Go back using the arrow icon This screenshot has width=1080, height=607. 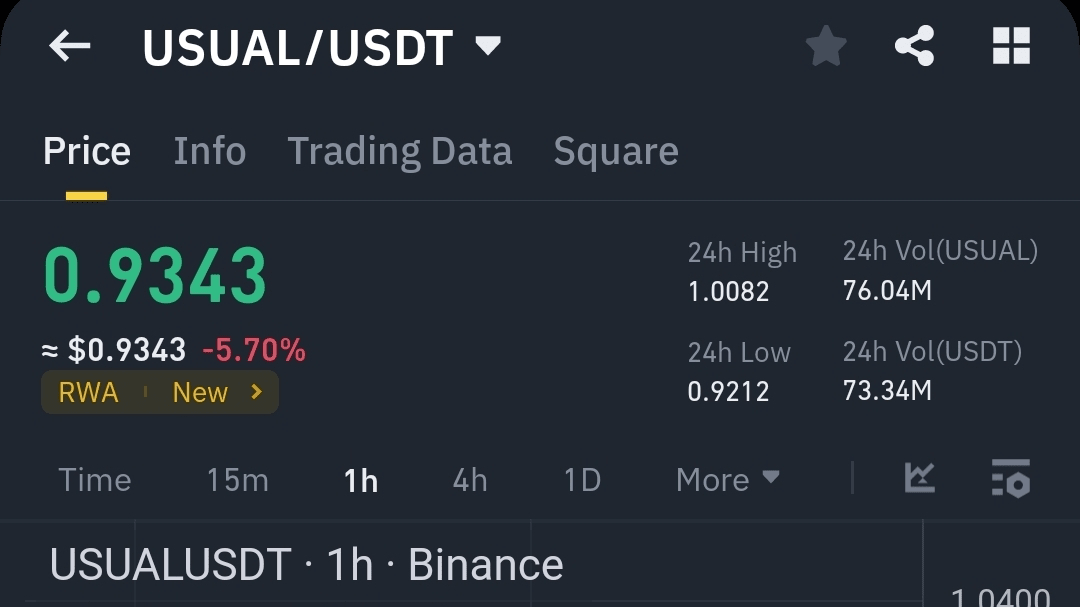(x=70, y=46)
